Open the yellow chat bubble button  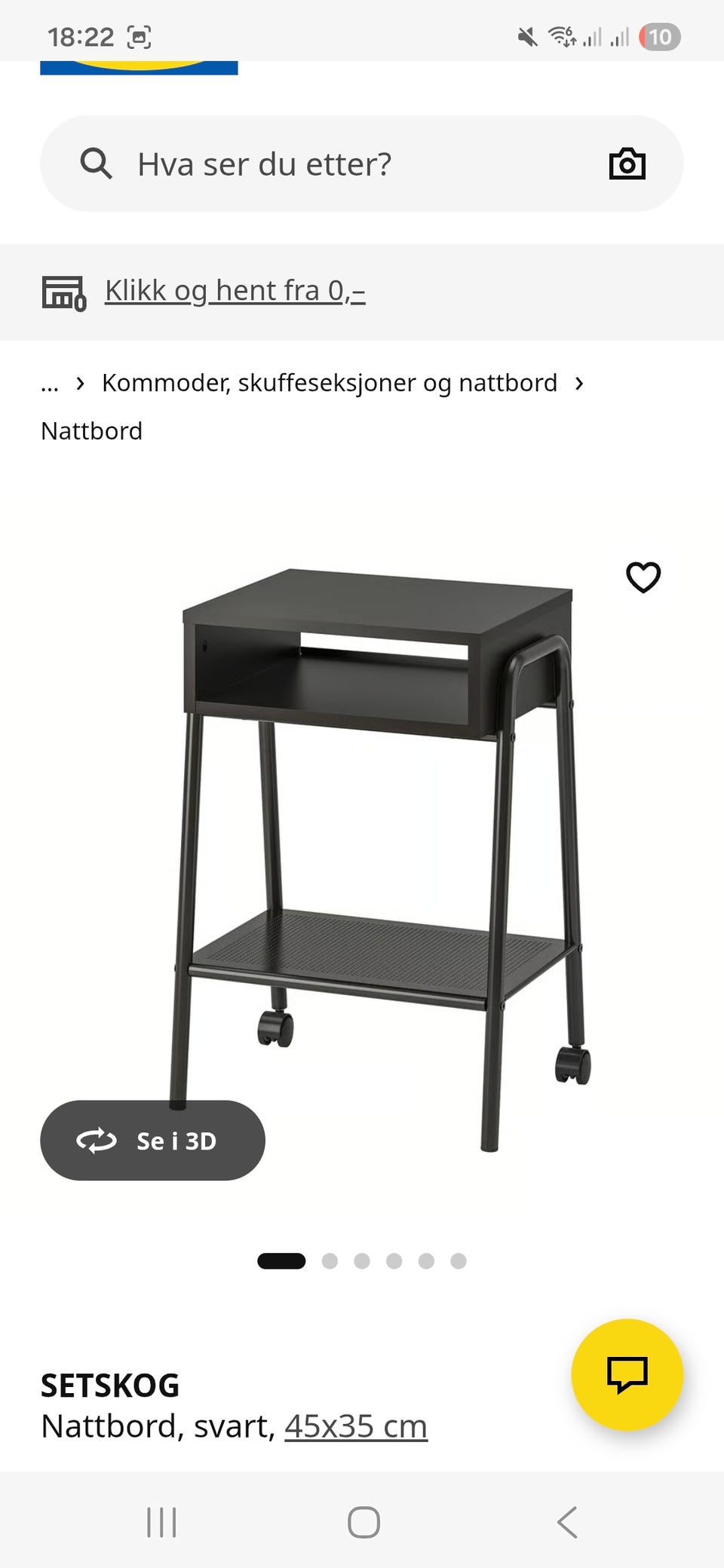coord(627,1374)
